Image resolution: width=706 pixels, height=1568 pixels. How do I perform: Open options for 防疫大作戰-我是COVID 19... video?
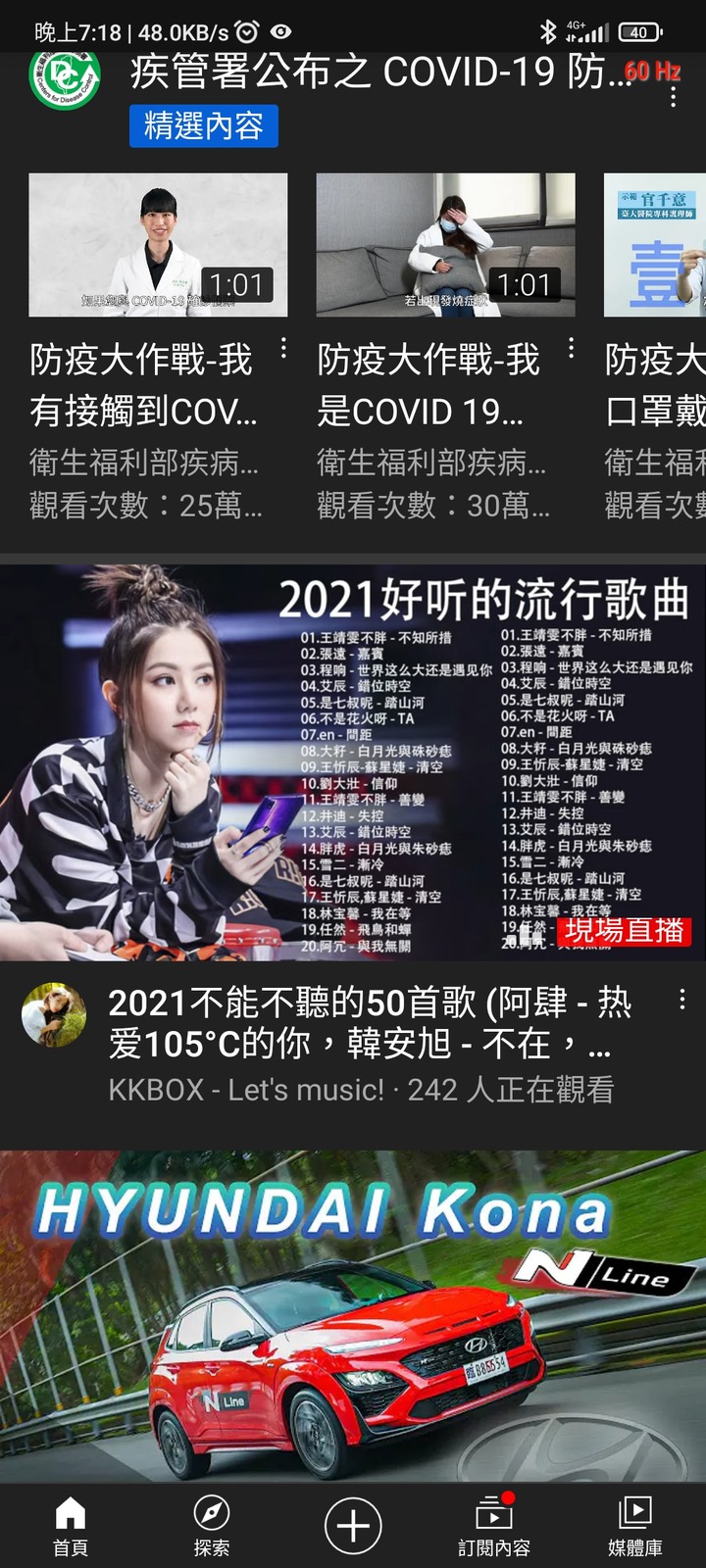coord(572,349)
